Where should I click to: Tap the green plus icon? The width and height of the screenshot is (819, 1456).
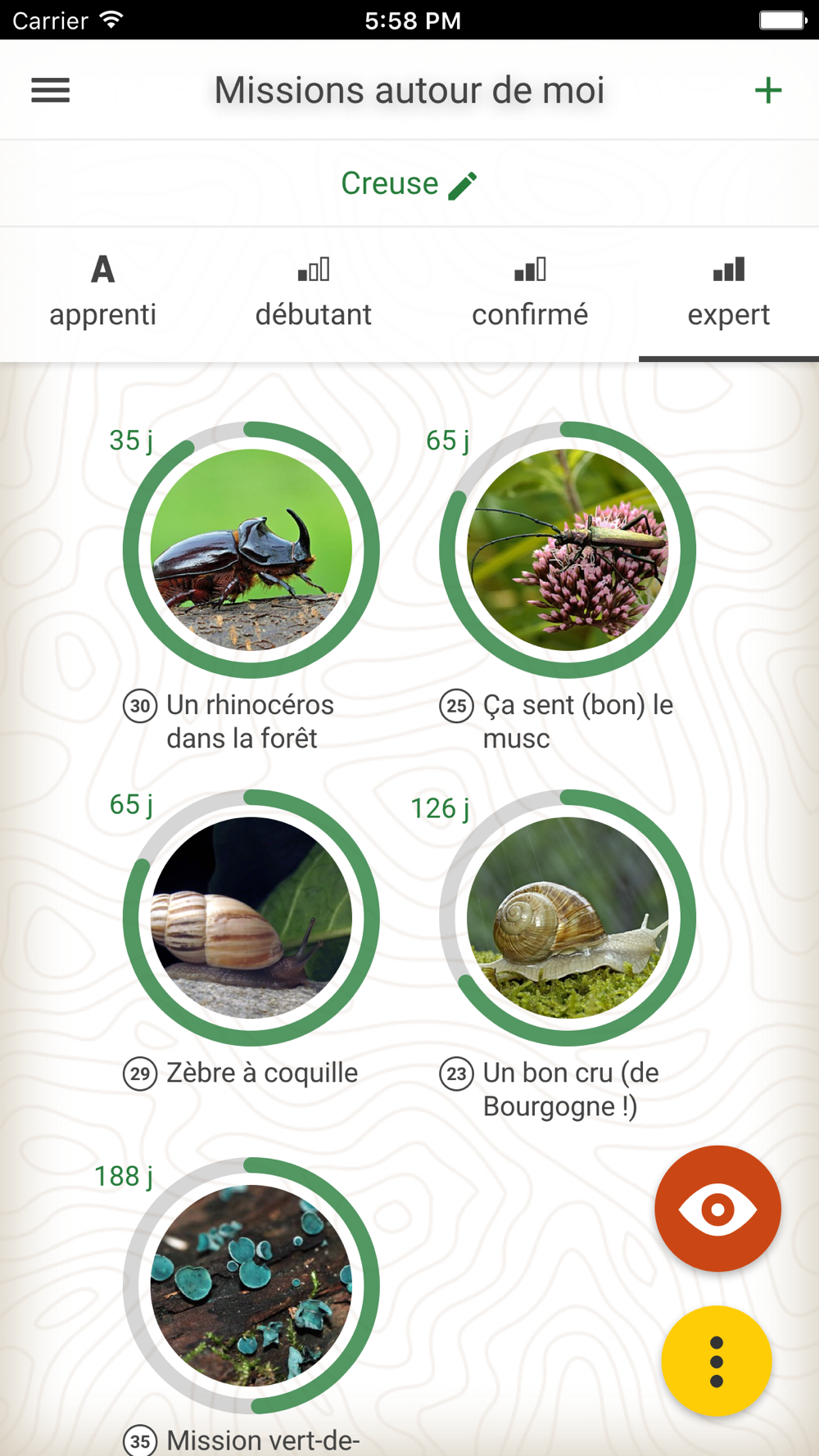pos(767,90)
